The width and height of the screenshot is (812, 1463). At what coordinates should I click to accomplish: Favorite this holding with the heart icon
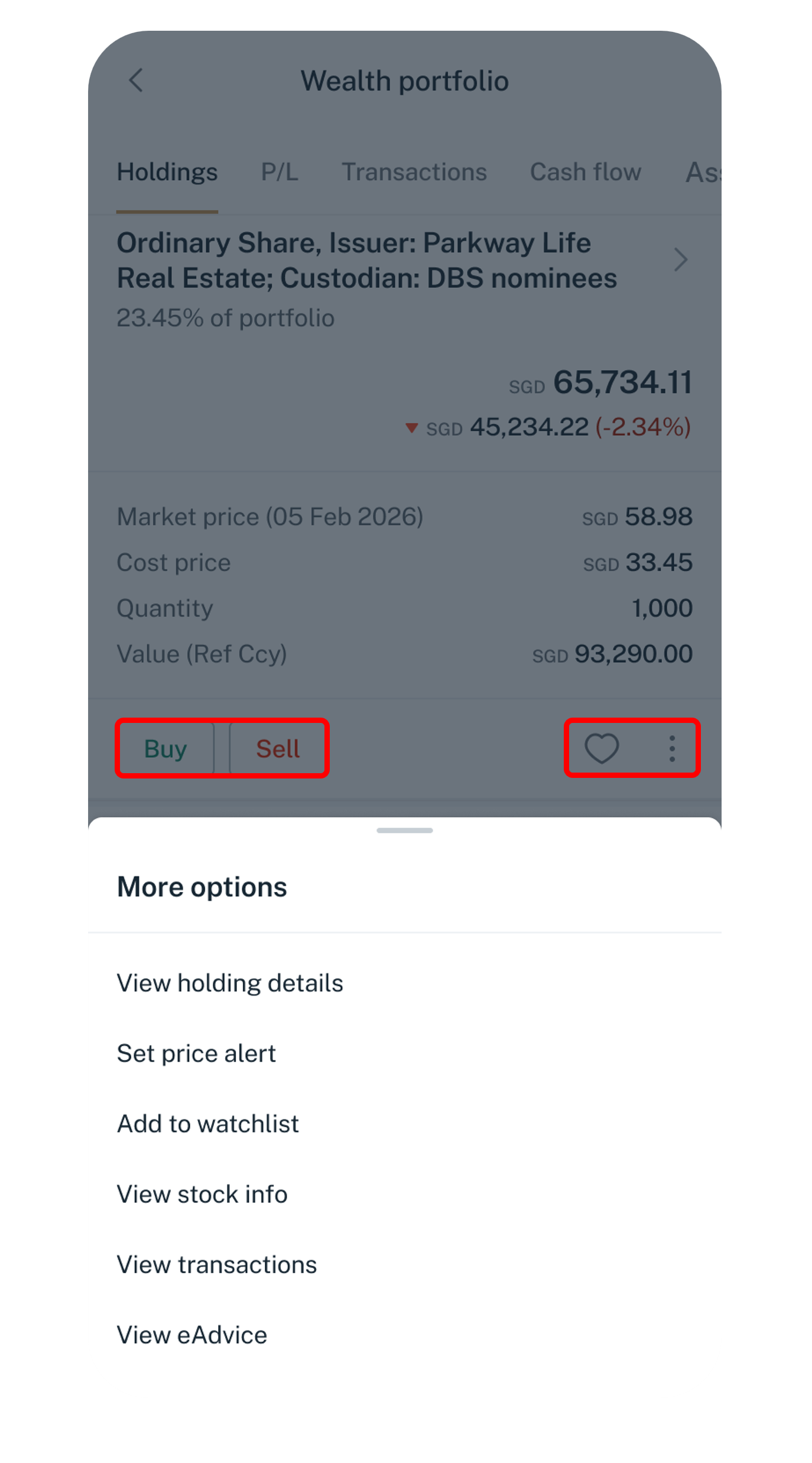602,748
